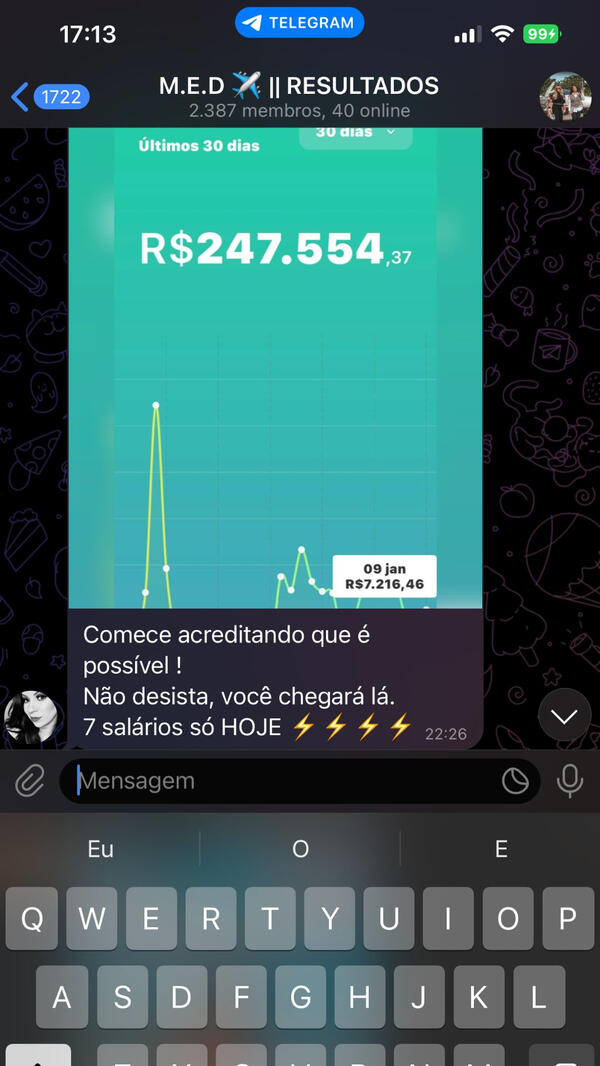Choose the keyboard suggestion "Eu"
Screen dimensions: 600x1066
click(x=100, y=849)
